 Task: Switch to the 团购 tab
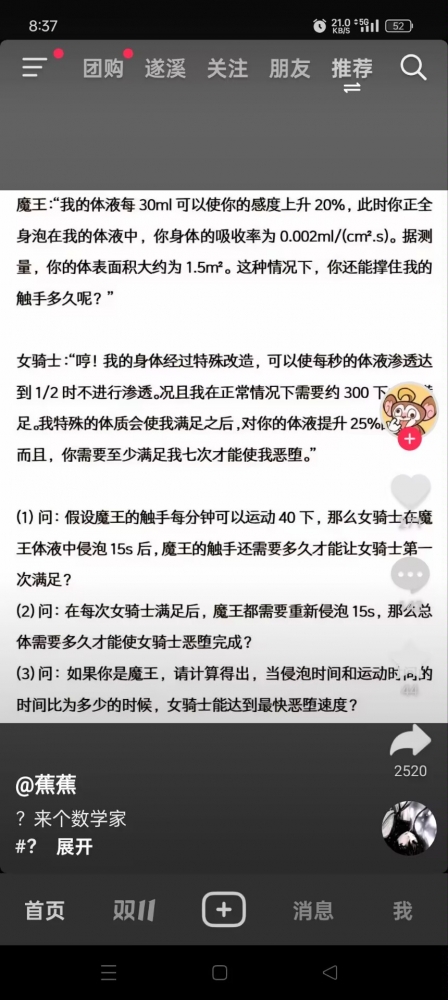[x=103, y=68]
